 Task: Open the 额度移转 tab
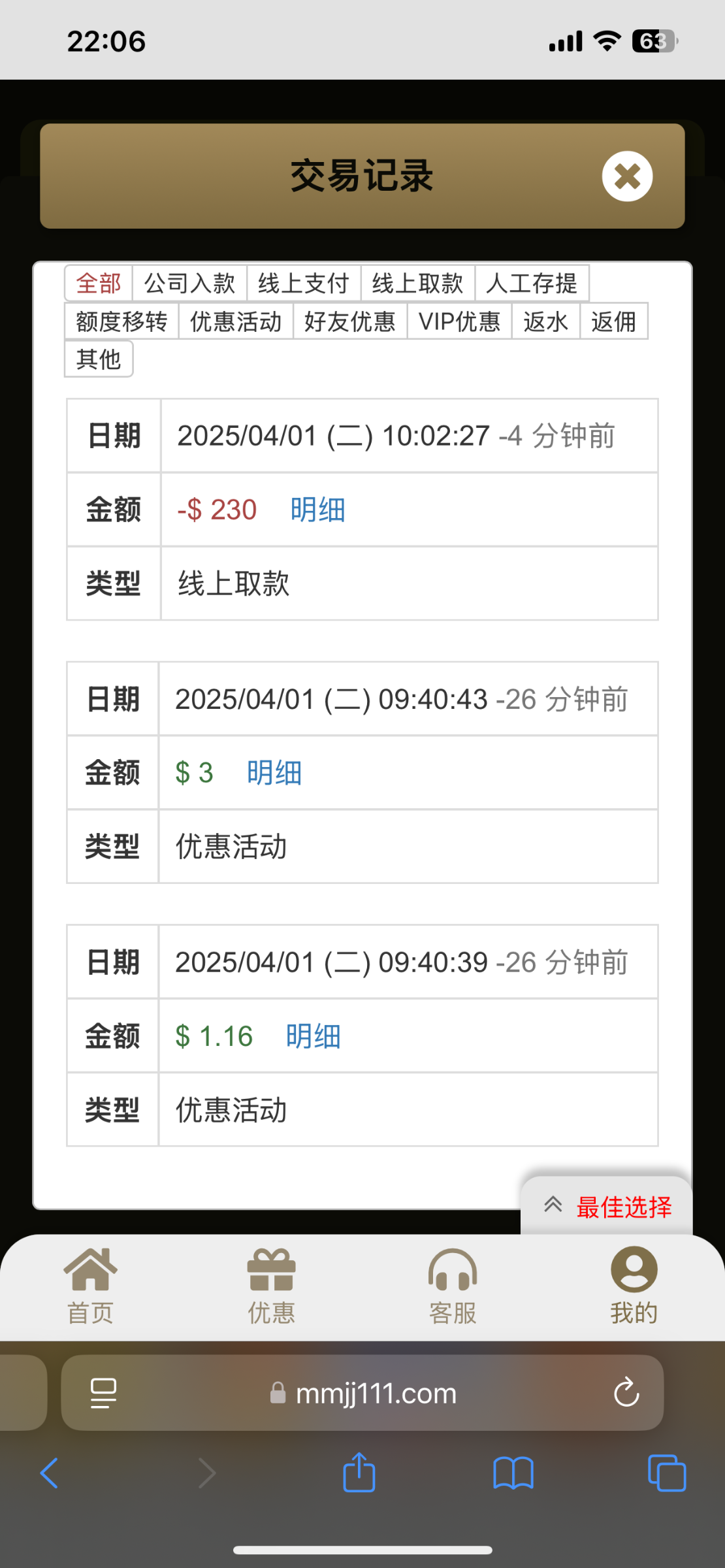pos(121,321)
